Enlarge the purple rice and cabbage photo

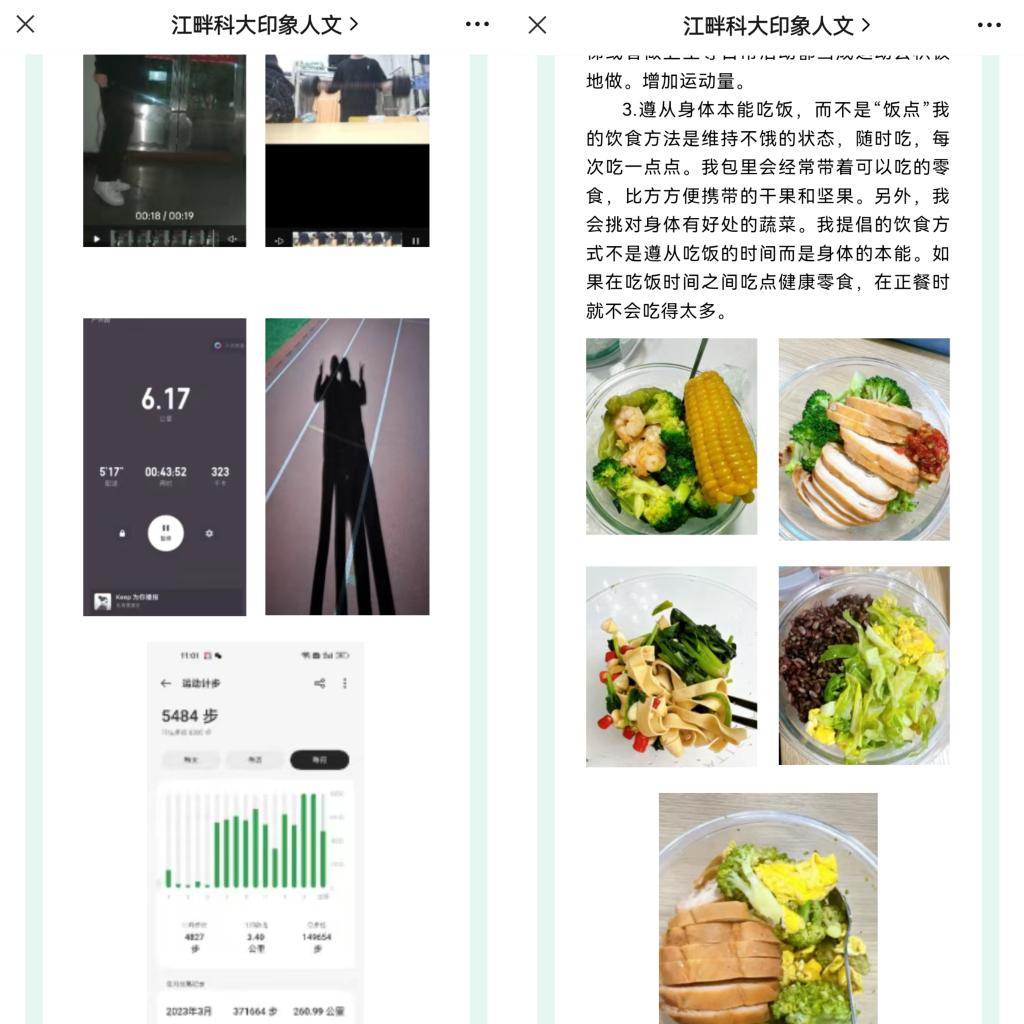click(x=864, y=666)
